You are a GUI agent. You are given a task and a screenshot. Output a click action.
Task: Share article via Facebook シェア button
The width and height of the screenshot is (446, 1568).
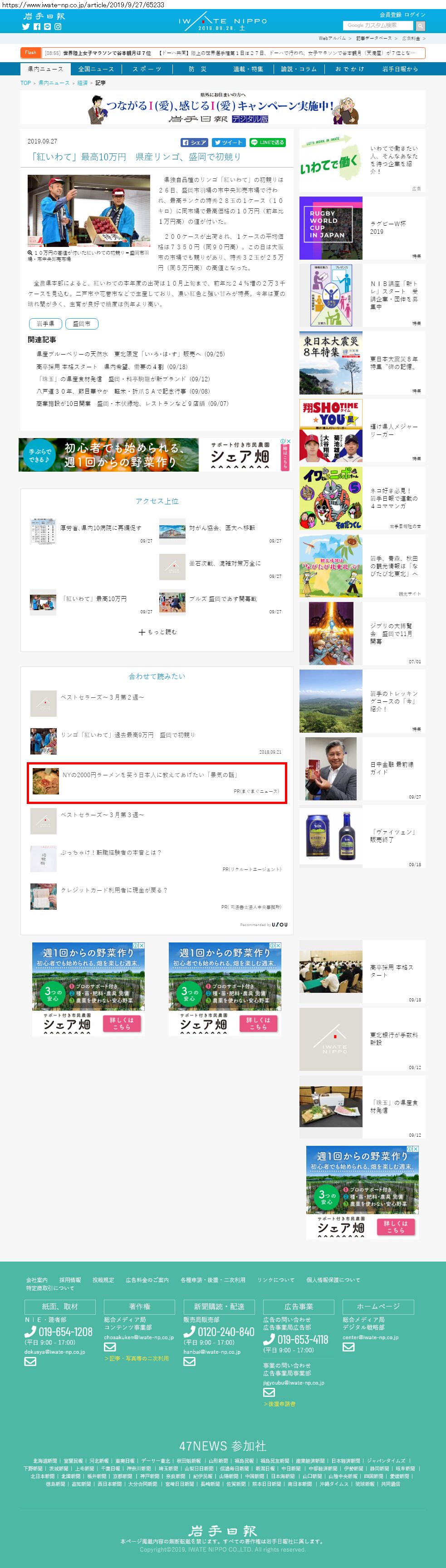point(194,143)
